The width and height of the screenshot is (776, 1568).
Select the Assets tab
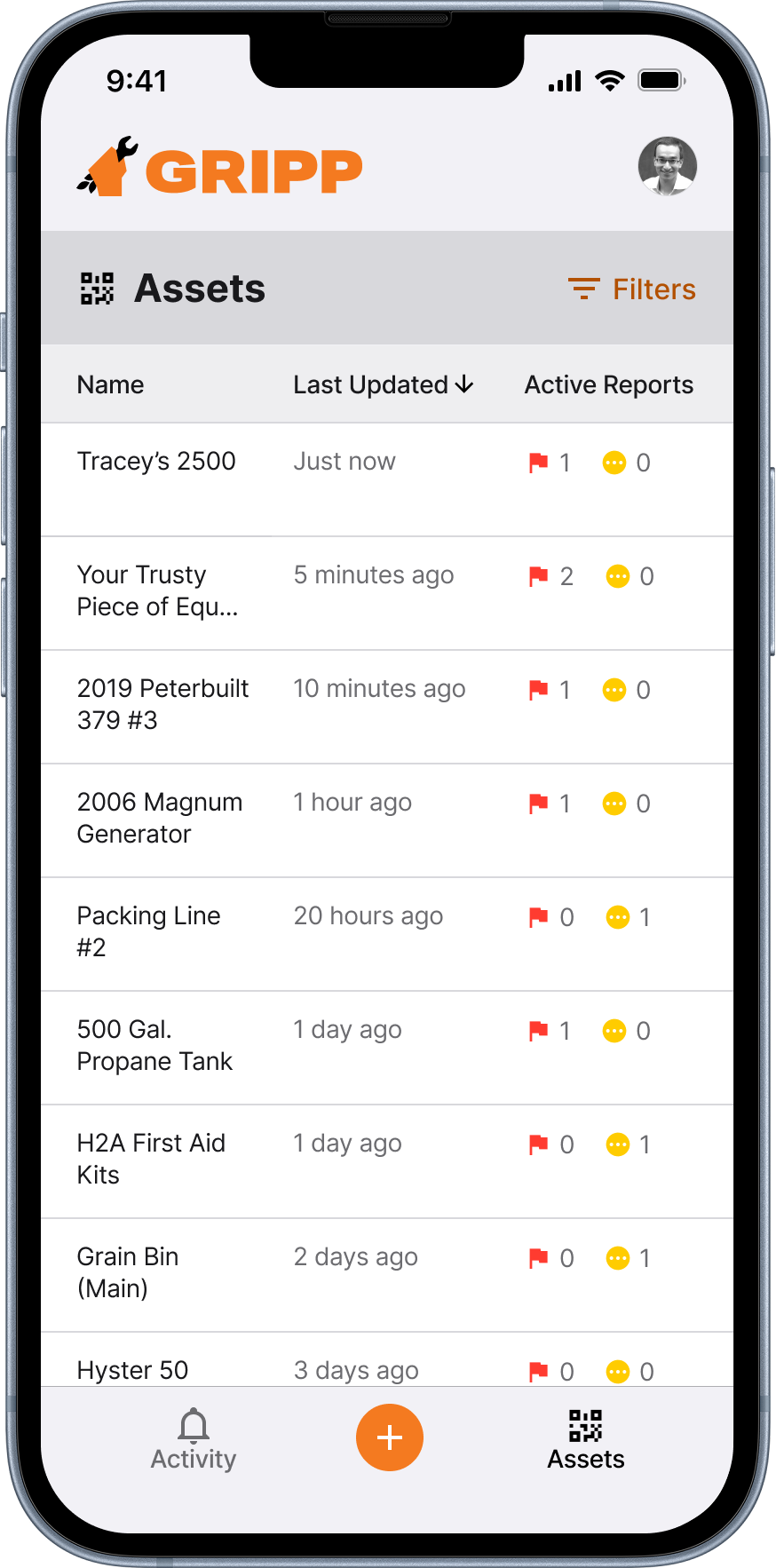[586, 1440]
